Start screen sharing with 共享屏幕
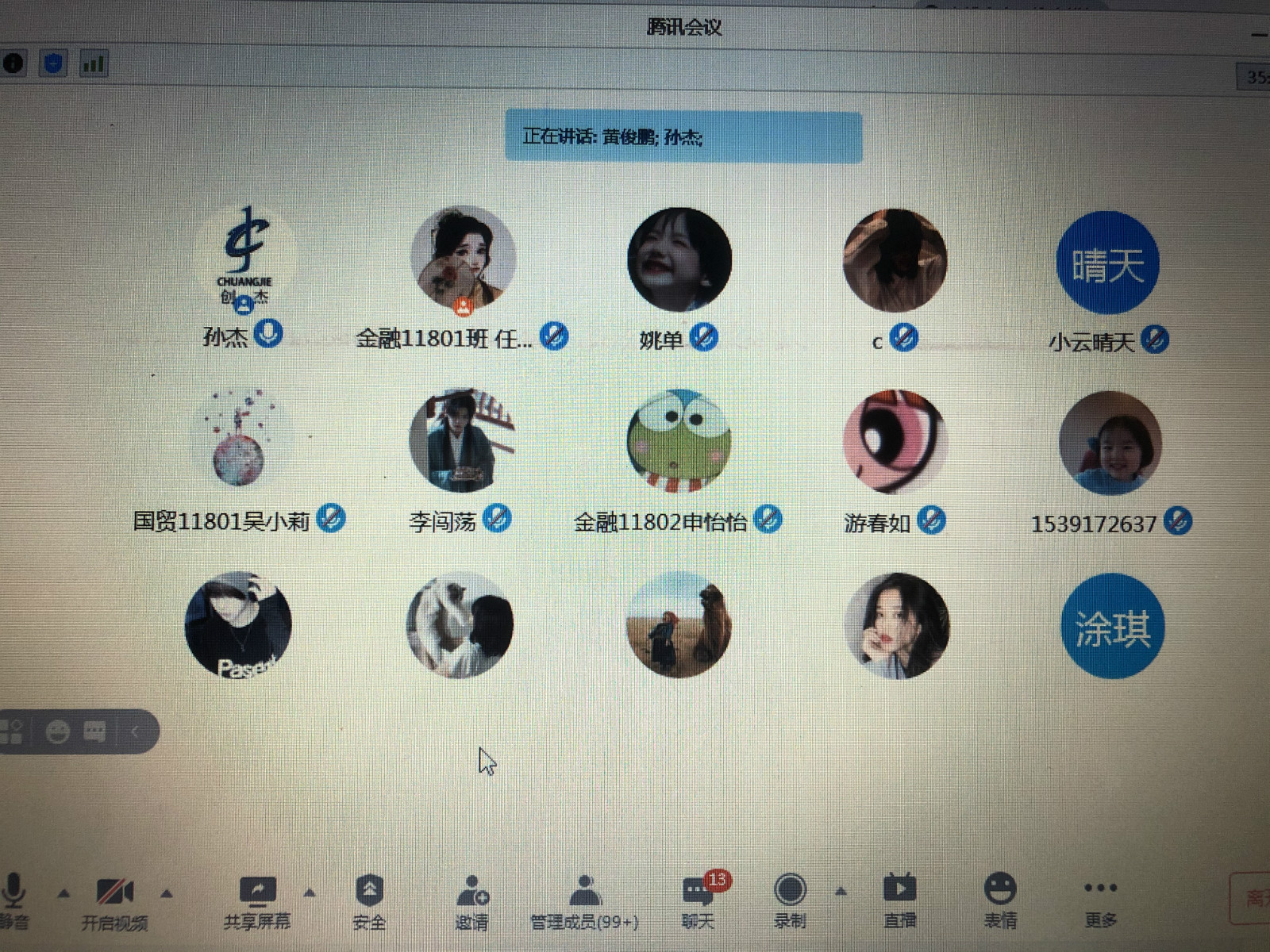The height and width of the screenshot is (952, 1270). (257, 900)
